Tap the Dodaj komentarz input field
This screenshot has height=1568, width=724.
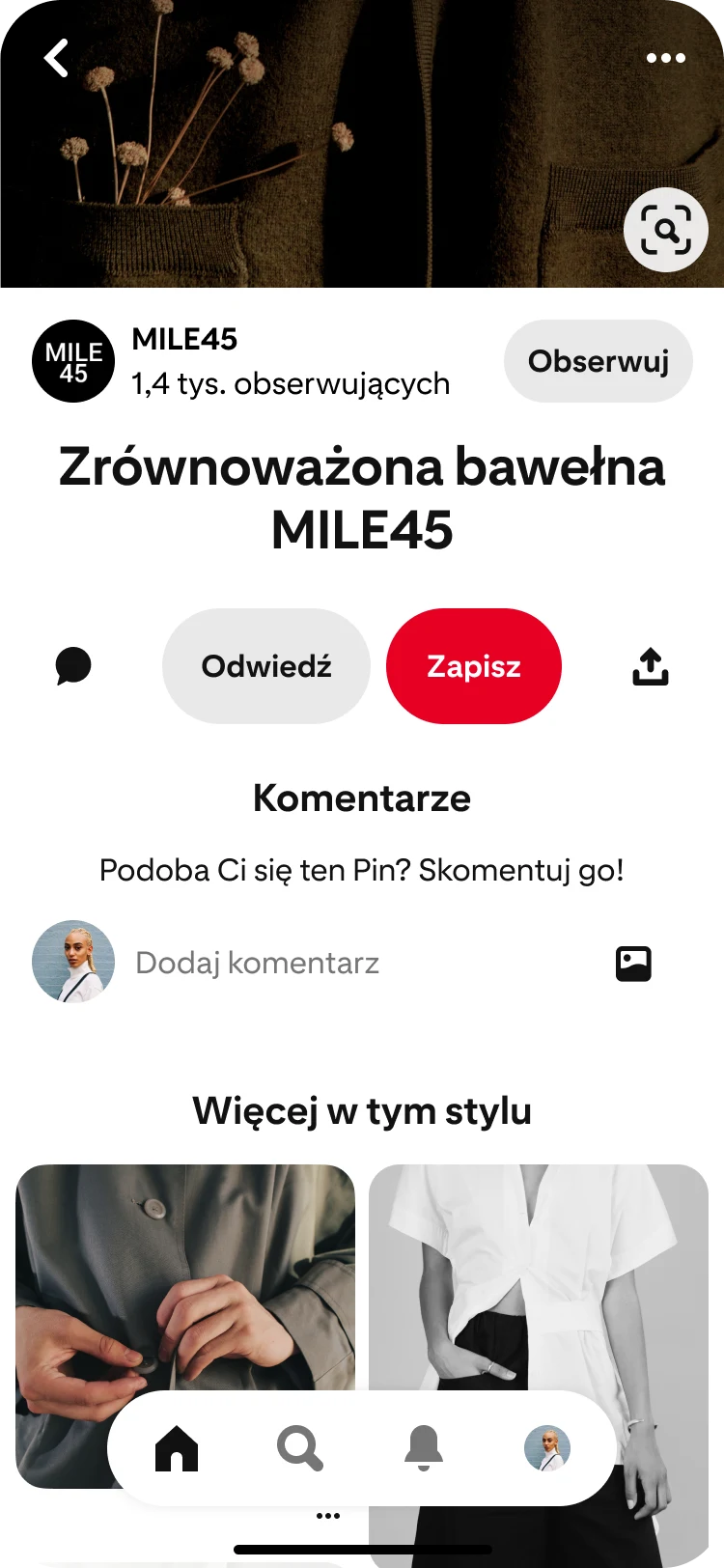290,963
